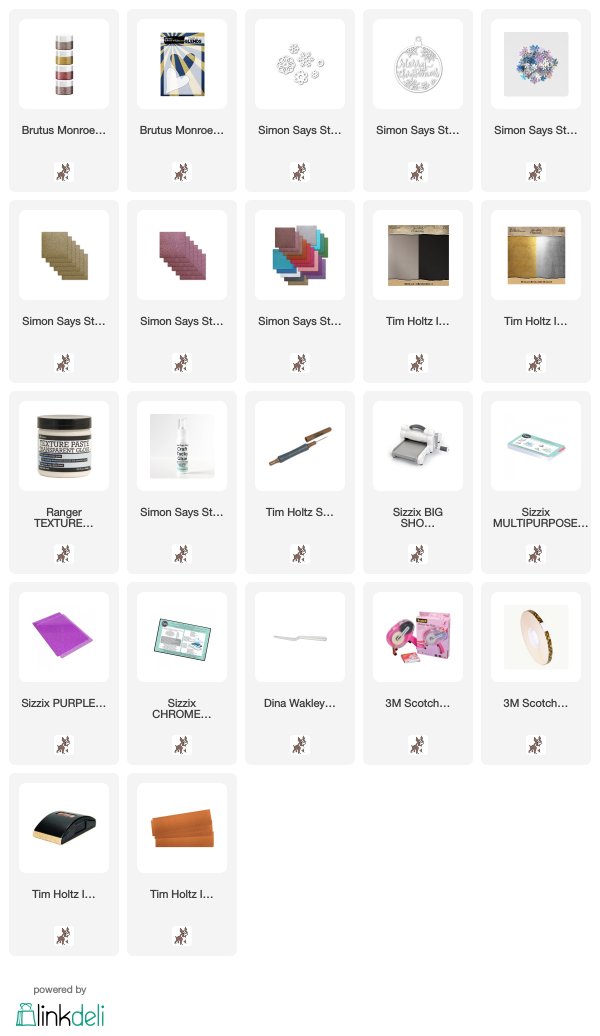Open Tim Holtz I... orange foam pads card
Screen dimensions: 600x1036
coord(182,864)
